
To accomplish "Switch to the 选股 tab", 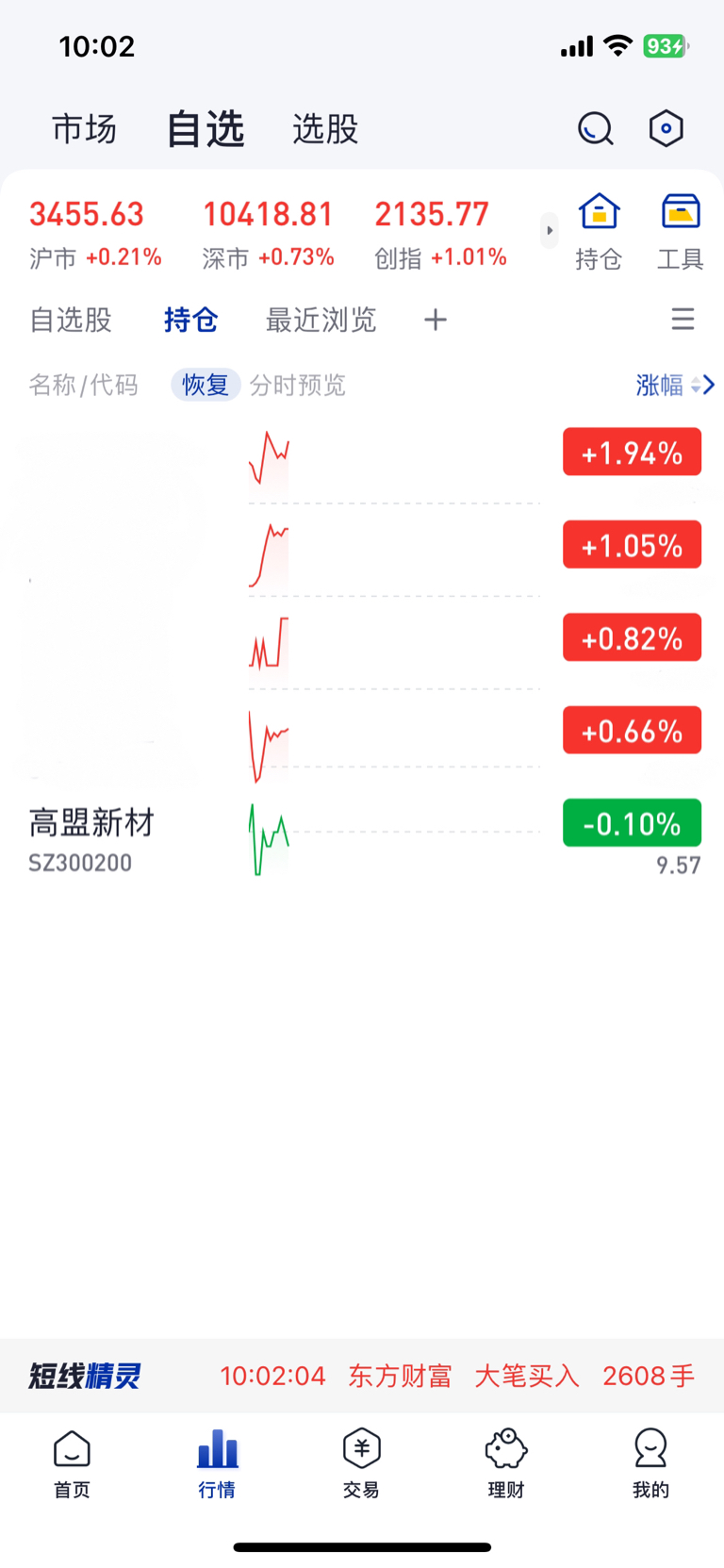I will coord(325,128).
